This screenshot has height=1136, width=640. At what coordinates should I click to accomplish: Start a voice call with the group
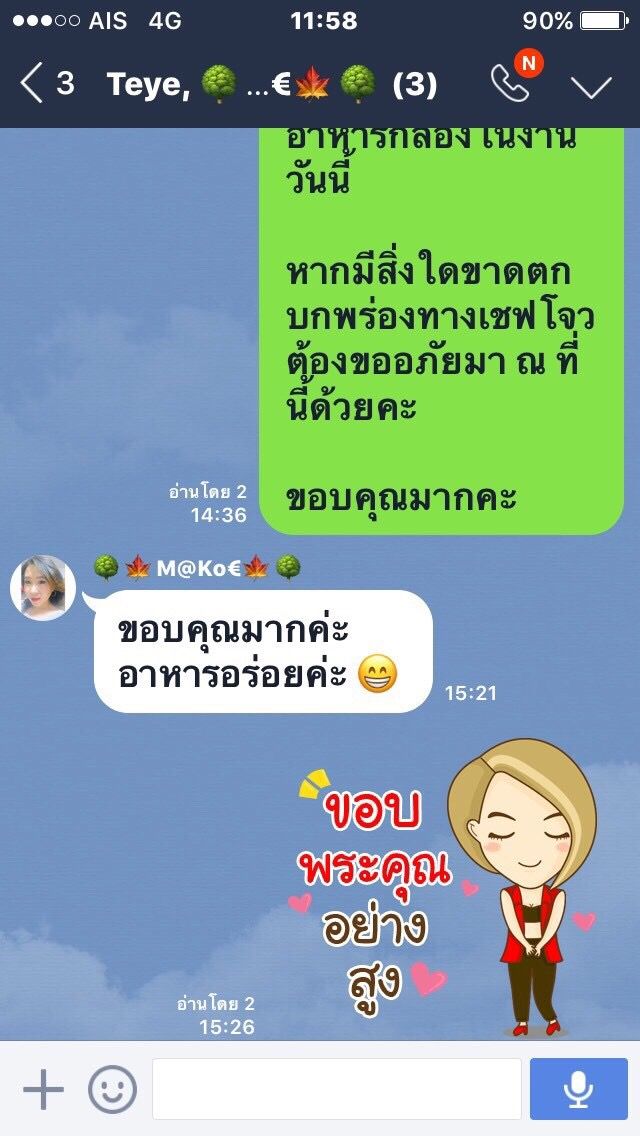(511, 84)
